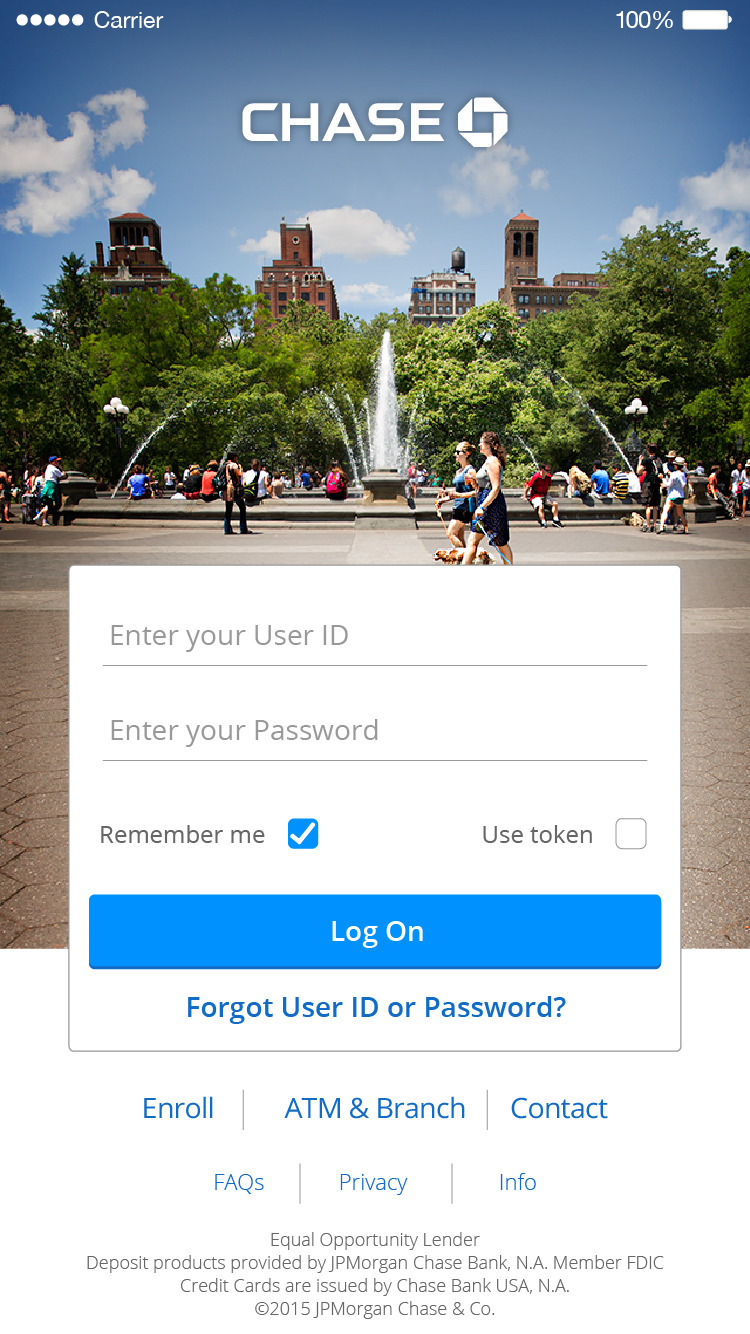The height and width of the screenshot is (1334, 750).
Task: Open Forgot User ID or Password link
Action: pos(376,1007)
